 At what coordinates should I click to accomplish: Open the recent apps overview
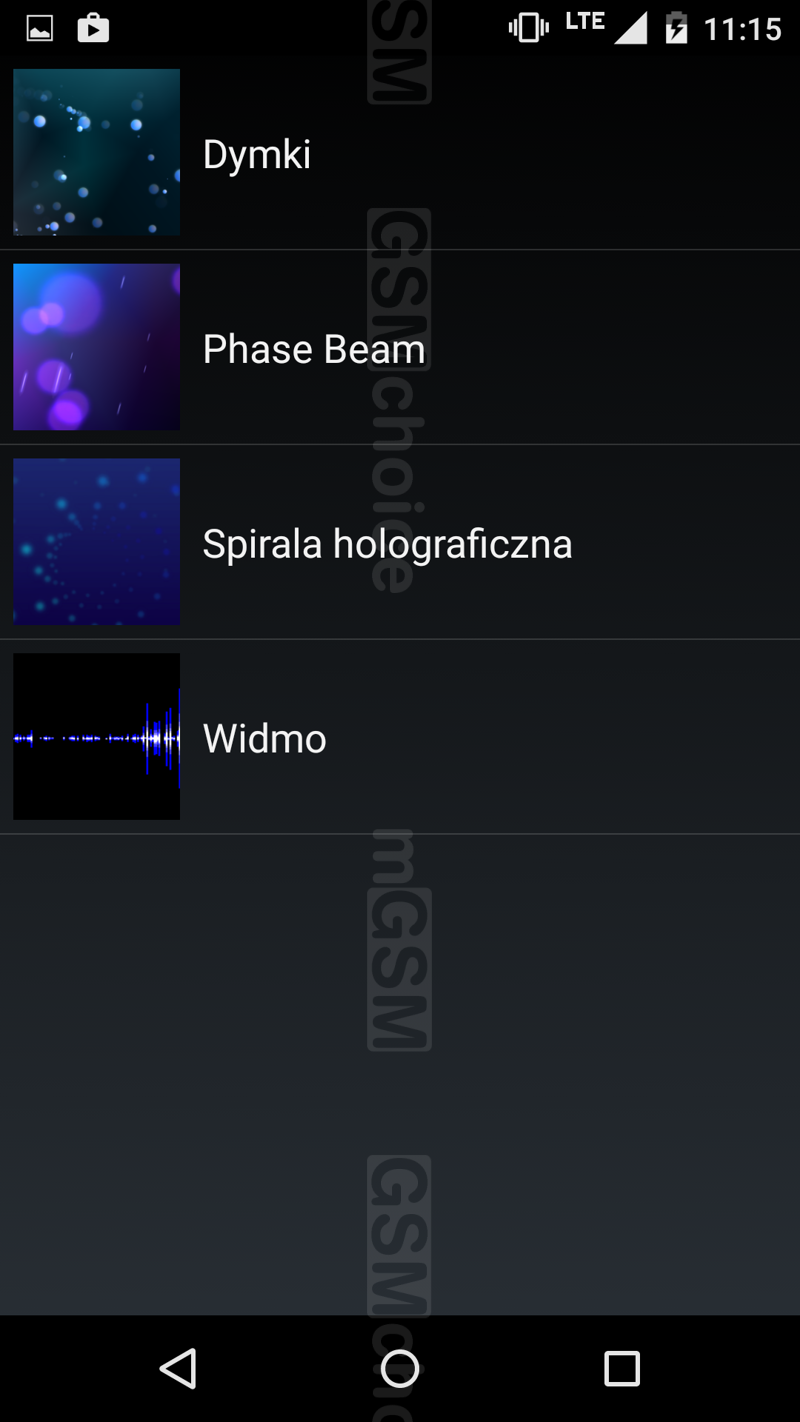pyautogui.click(x=621, y=1368)
